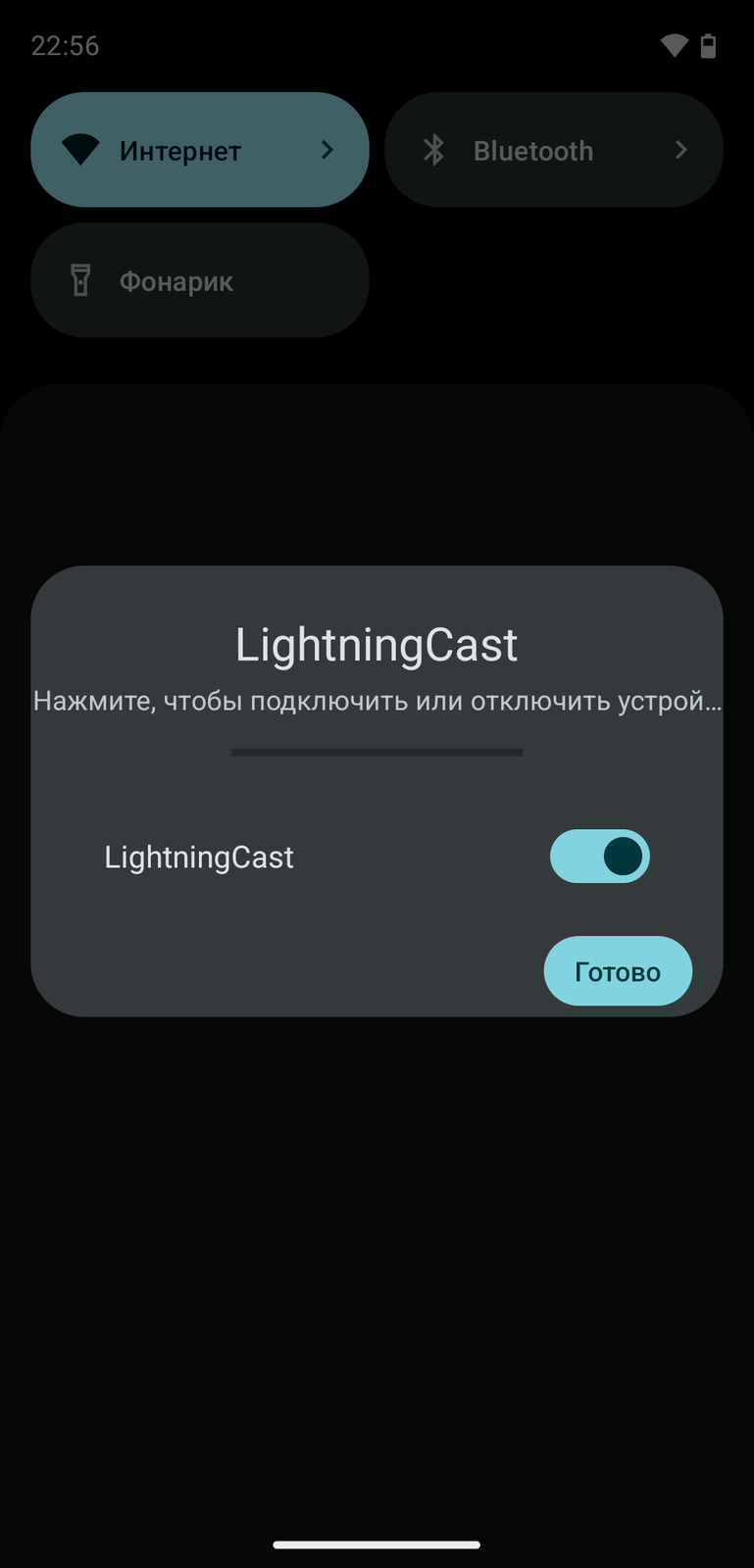Tap the Готово button

(x=618, y=971)
